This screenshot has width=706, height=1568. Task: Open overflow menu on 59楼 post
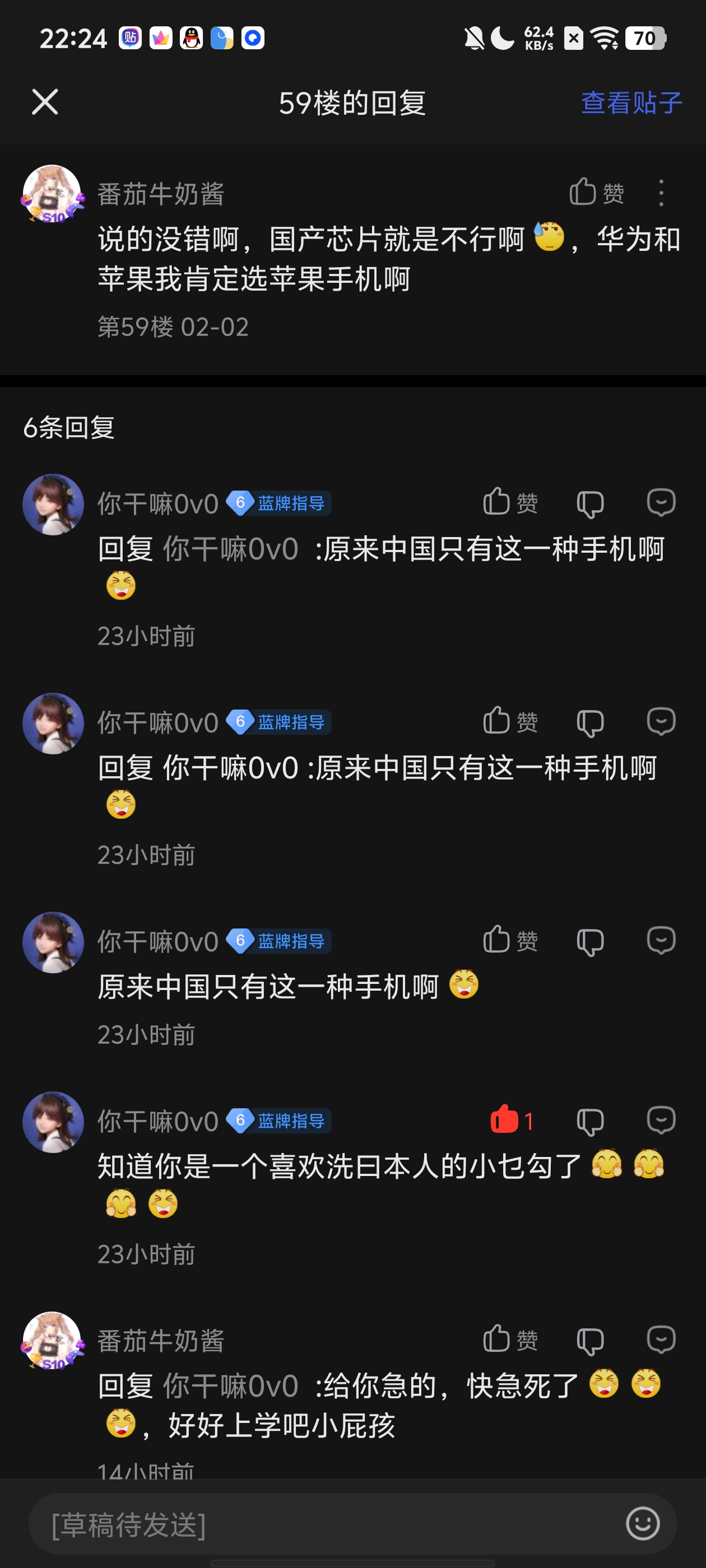pyautogui.click(x=661, y=193)
